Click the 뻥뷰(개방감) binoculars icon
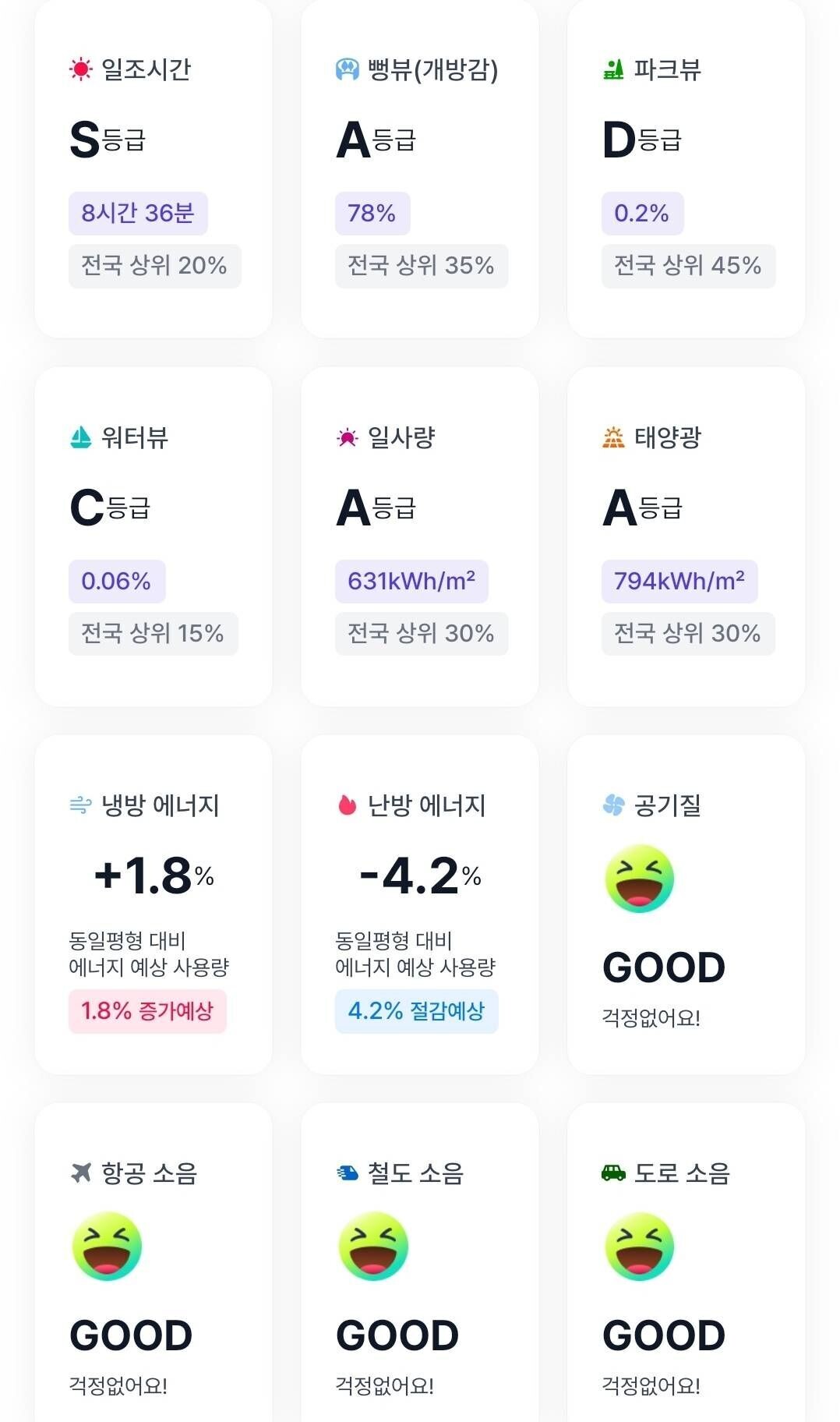Screen dimensions: 840x1422 click(344, 70)
